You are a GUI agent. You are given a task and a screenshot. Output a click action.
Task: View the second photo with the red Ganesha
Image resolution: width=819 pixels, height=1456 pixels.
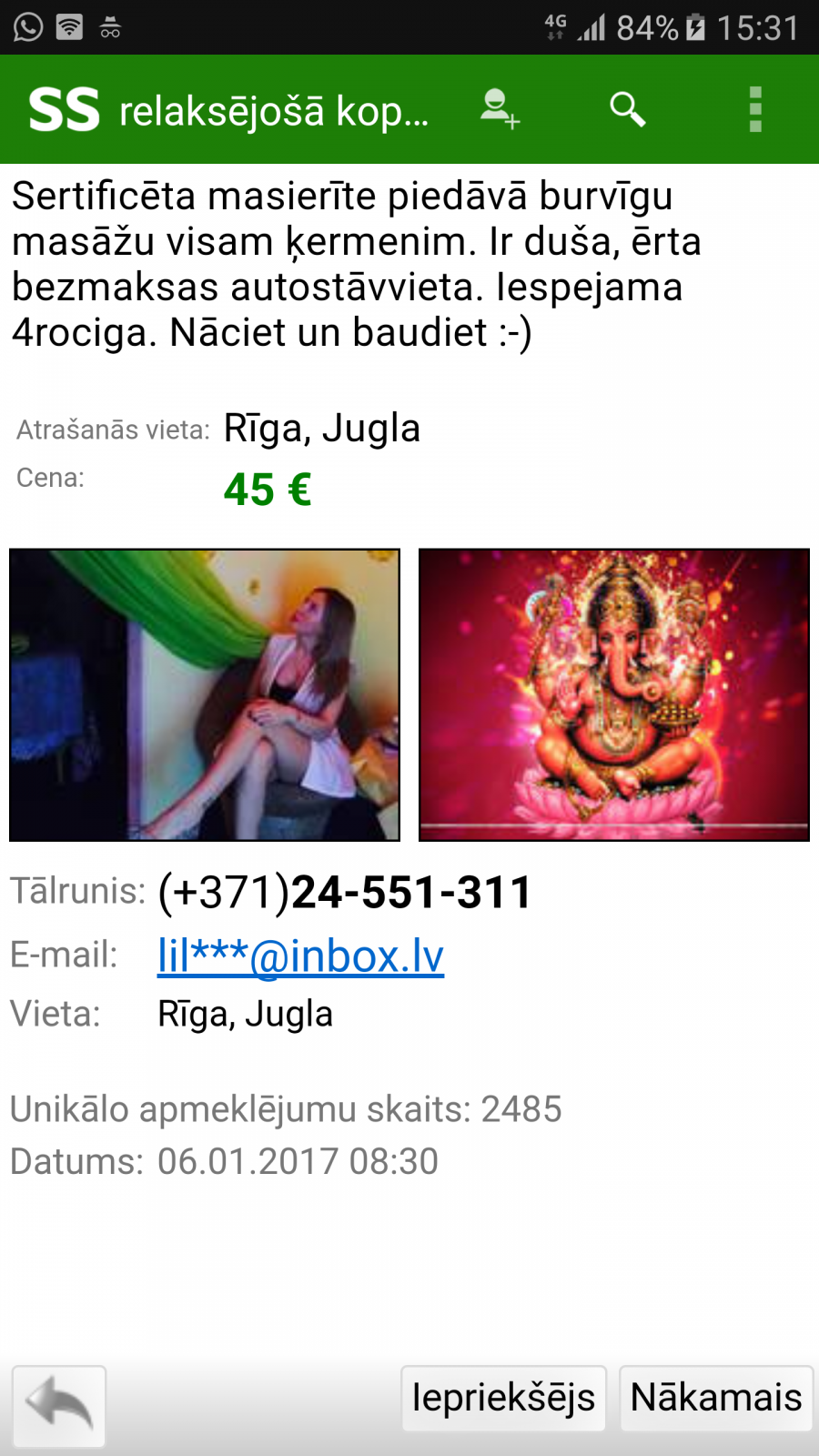click(614, 694)
